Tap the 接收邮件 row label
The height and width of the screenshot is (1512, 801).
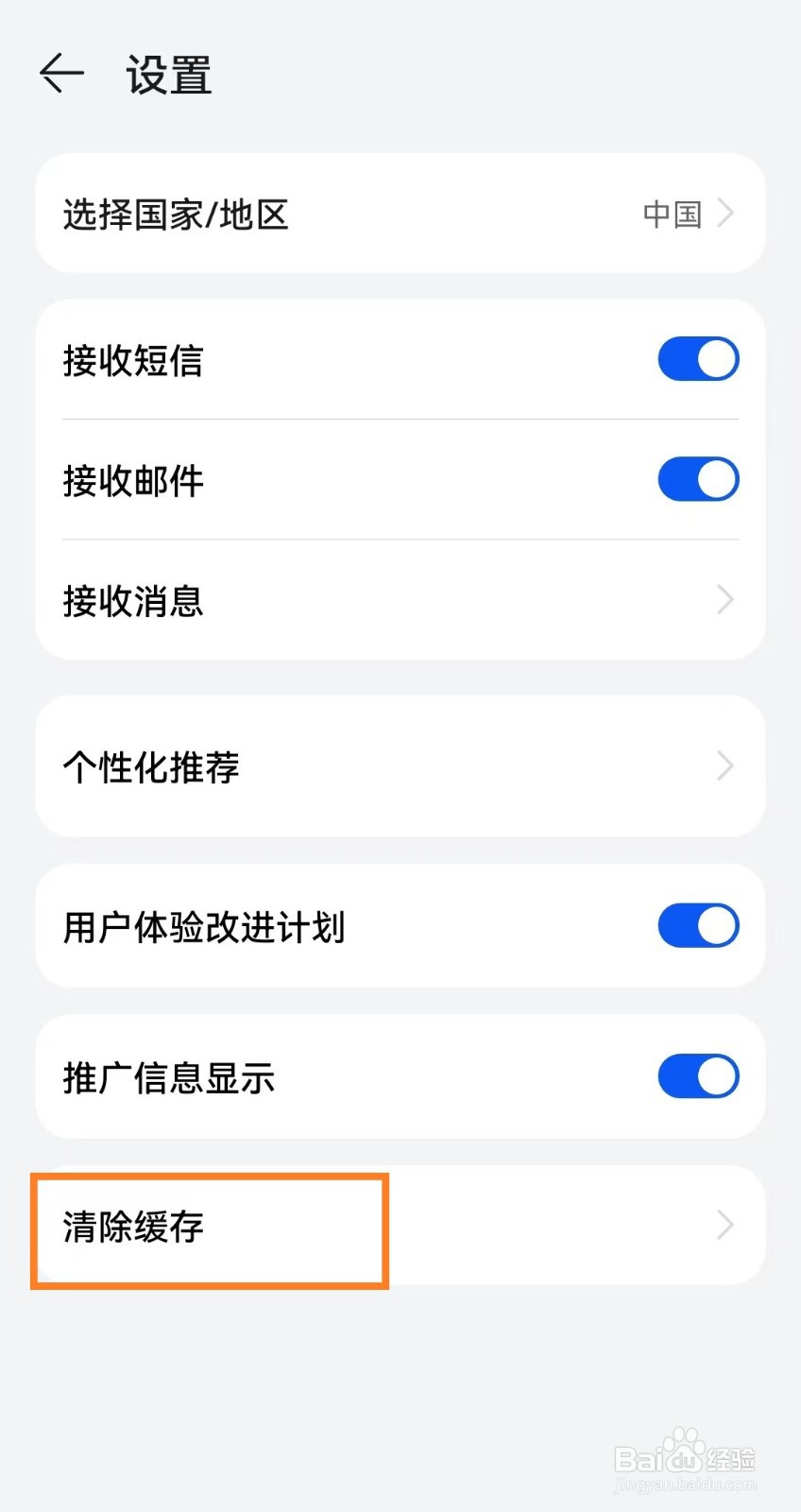click(x=133, y=479)
